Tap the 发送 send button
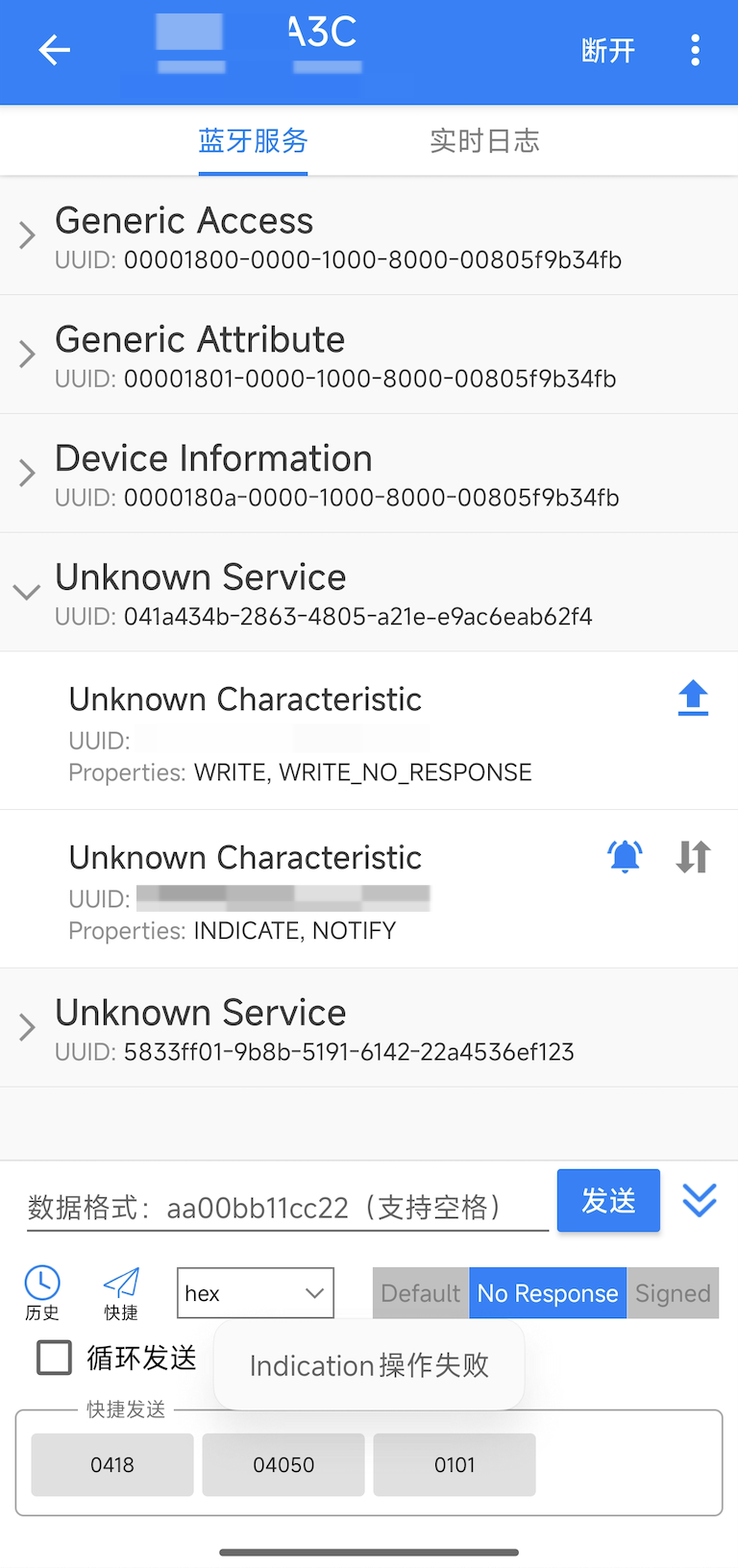The height and width of the screenshot is (1568, 738). (608, 1200)
